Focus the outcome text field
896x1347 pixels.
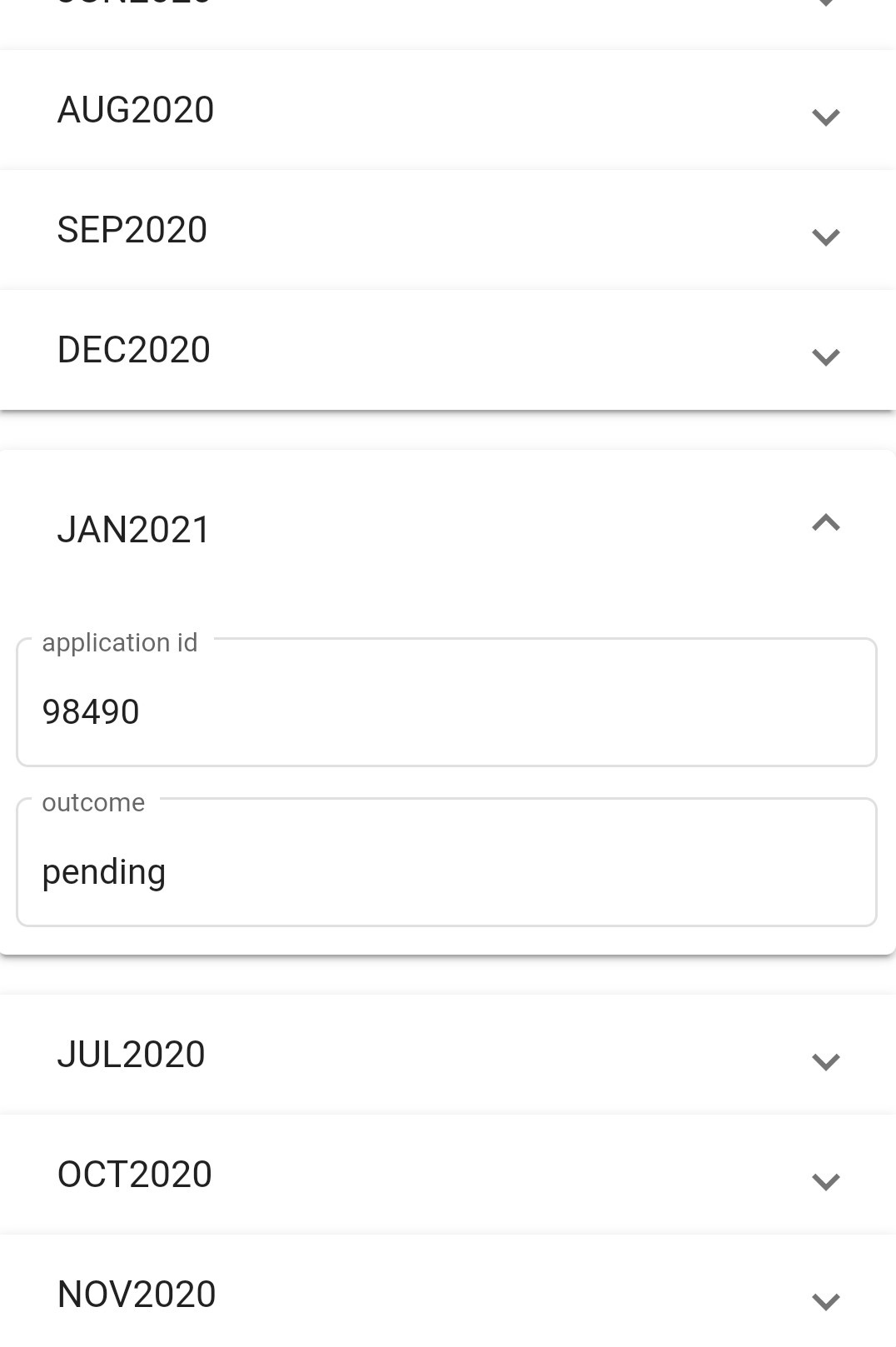(446, 871)
